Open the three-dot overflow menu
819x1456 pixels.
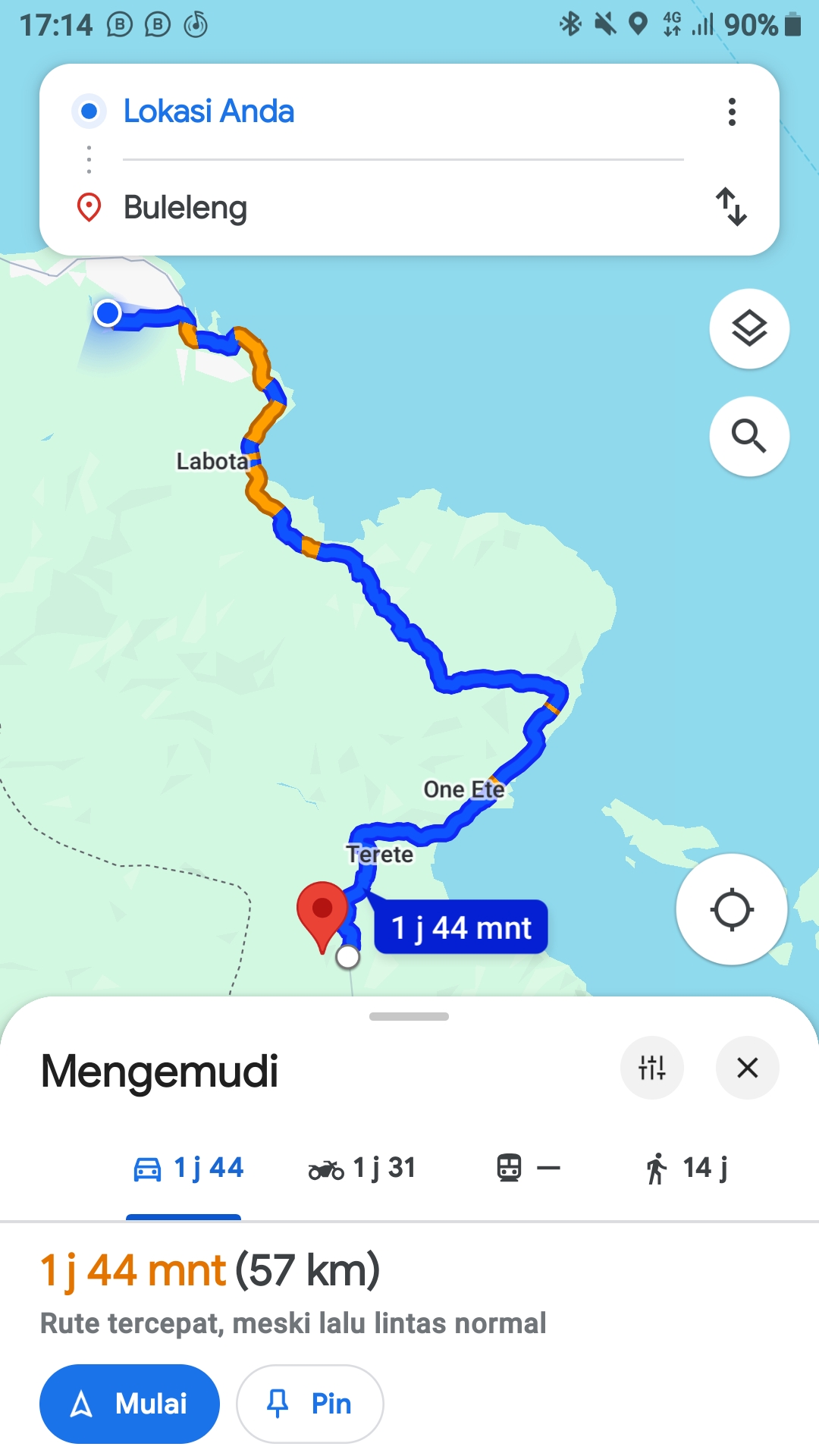click(x=732, y=111)
